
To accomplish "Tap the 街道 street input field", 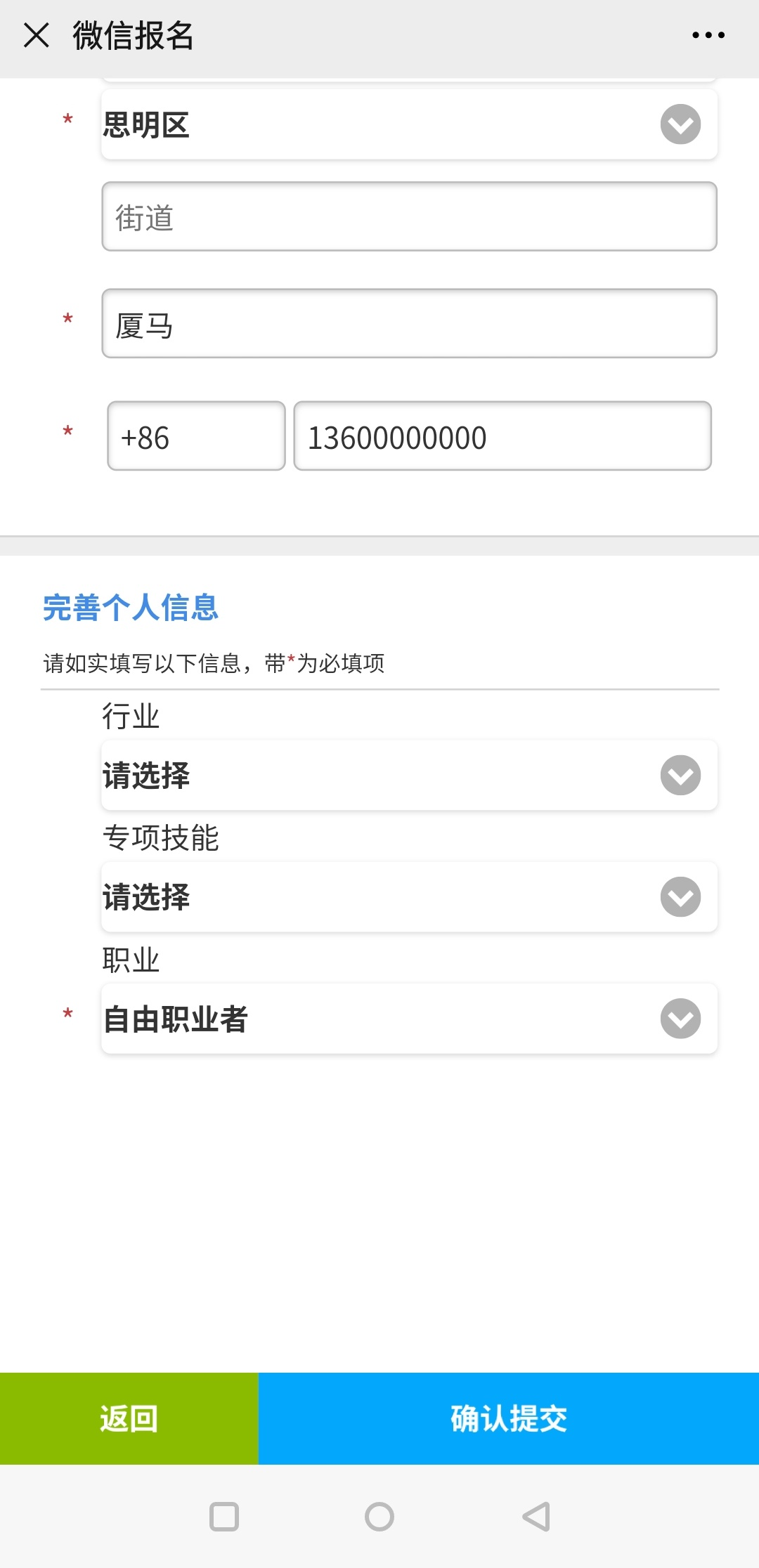I will [409, 216].
